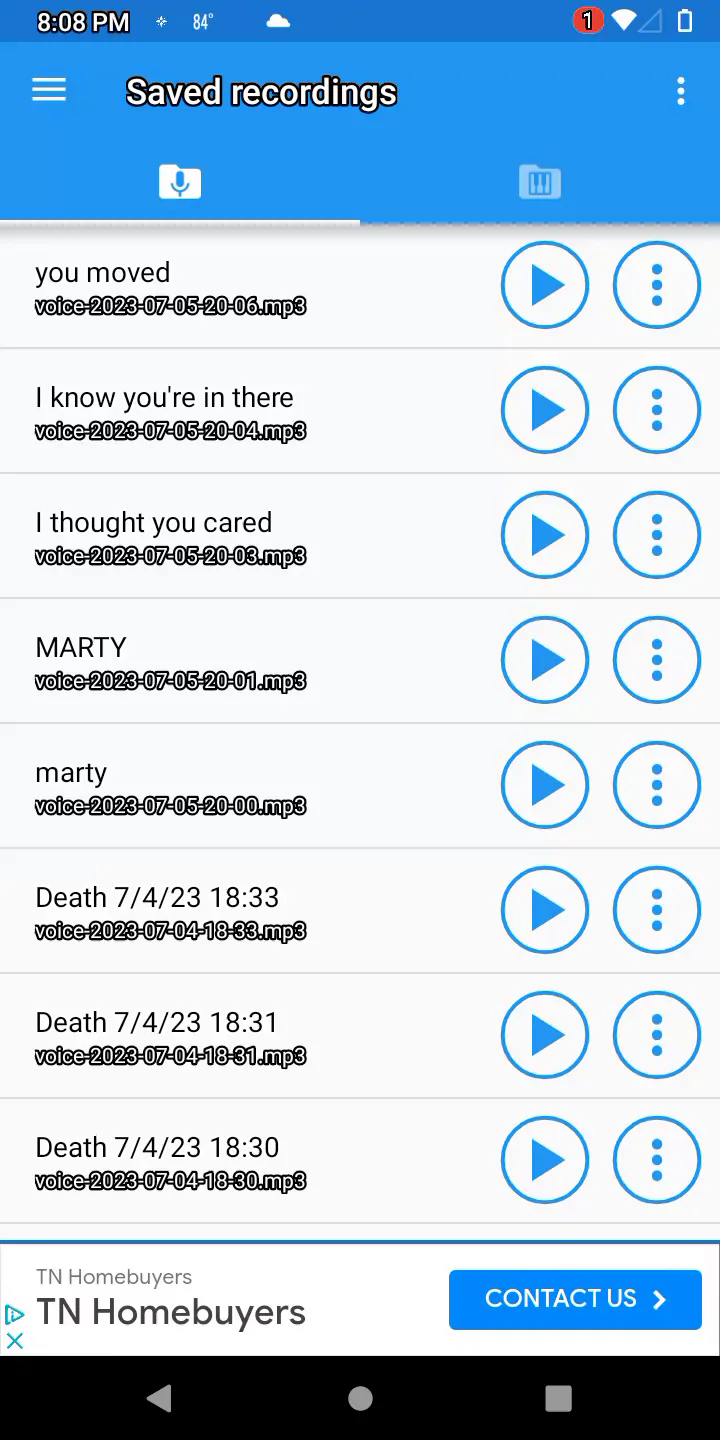
Task: Open options for "Death 7/4/23 18:33"
Action: [x=656, y=910]
